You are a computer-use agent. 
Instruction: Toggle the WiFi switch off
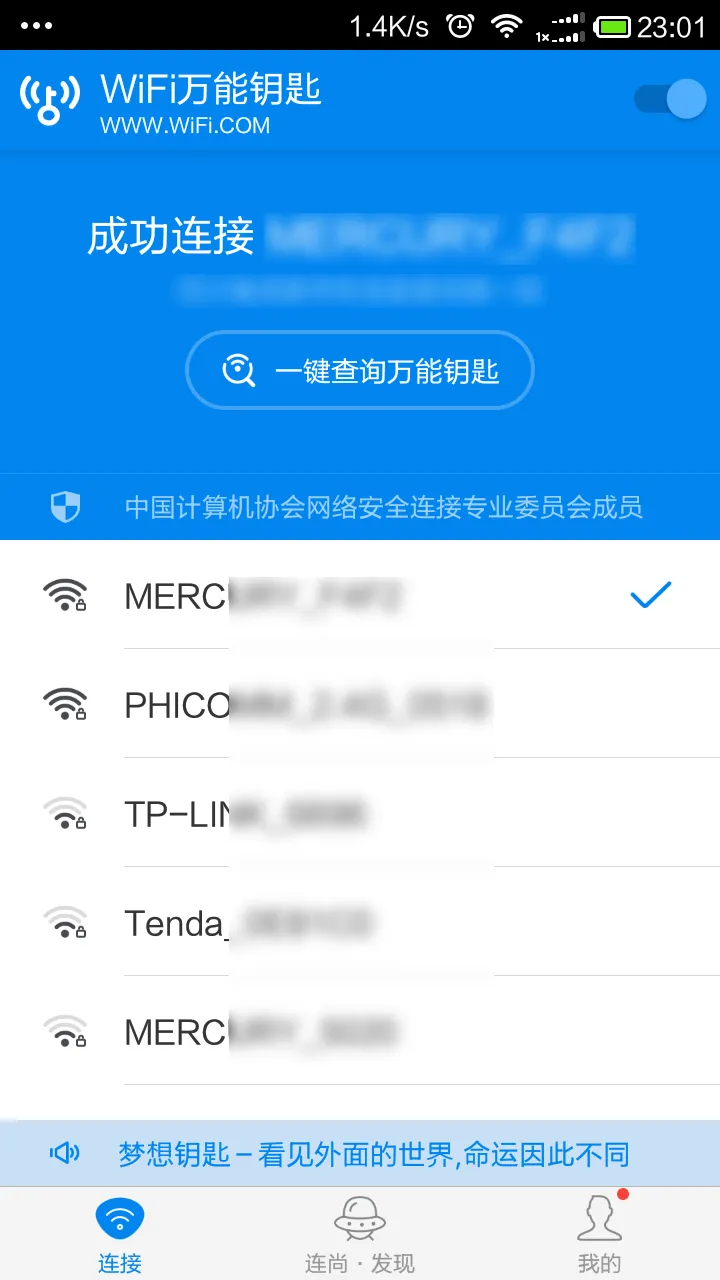pyautogui.click(x=671, y=99)
